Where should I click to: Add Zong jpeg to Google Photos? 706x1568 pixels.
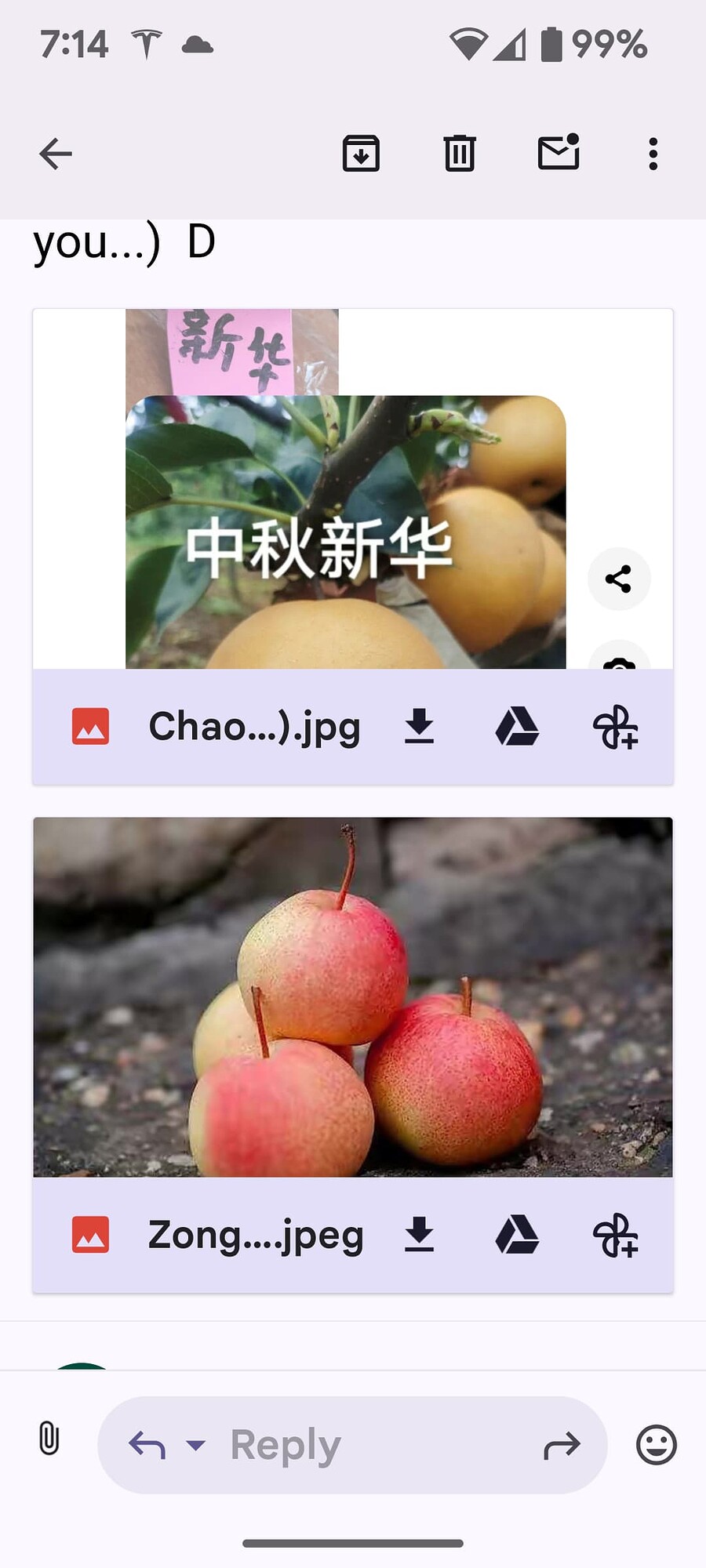(616, 1236)
